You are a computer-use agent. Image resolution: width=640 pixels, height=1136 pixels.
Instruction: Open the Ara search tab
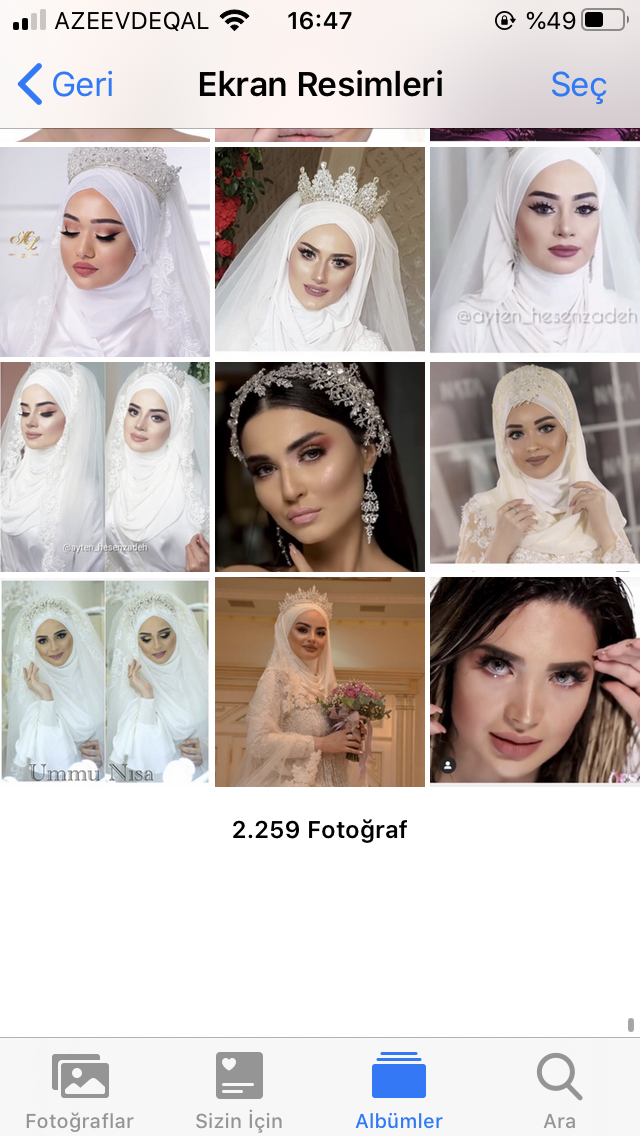(559, 1091)
